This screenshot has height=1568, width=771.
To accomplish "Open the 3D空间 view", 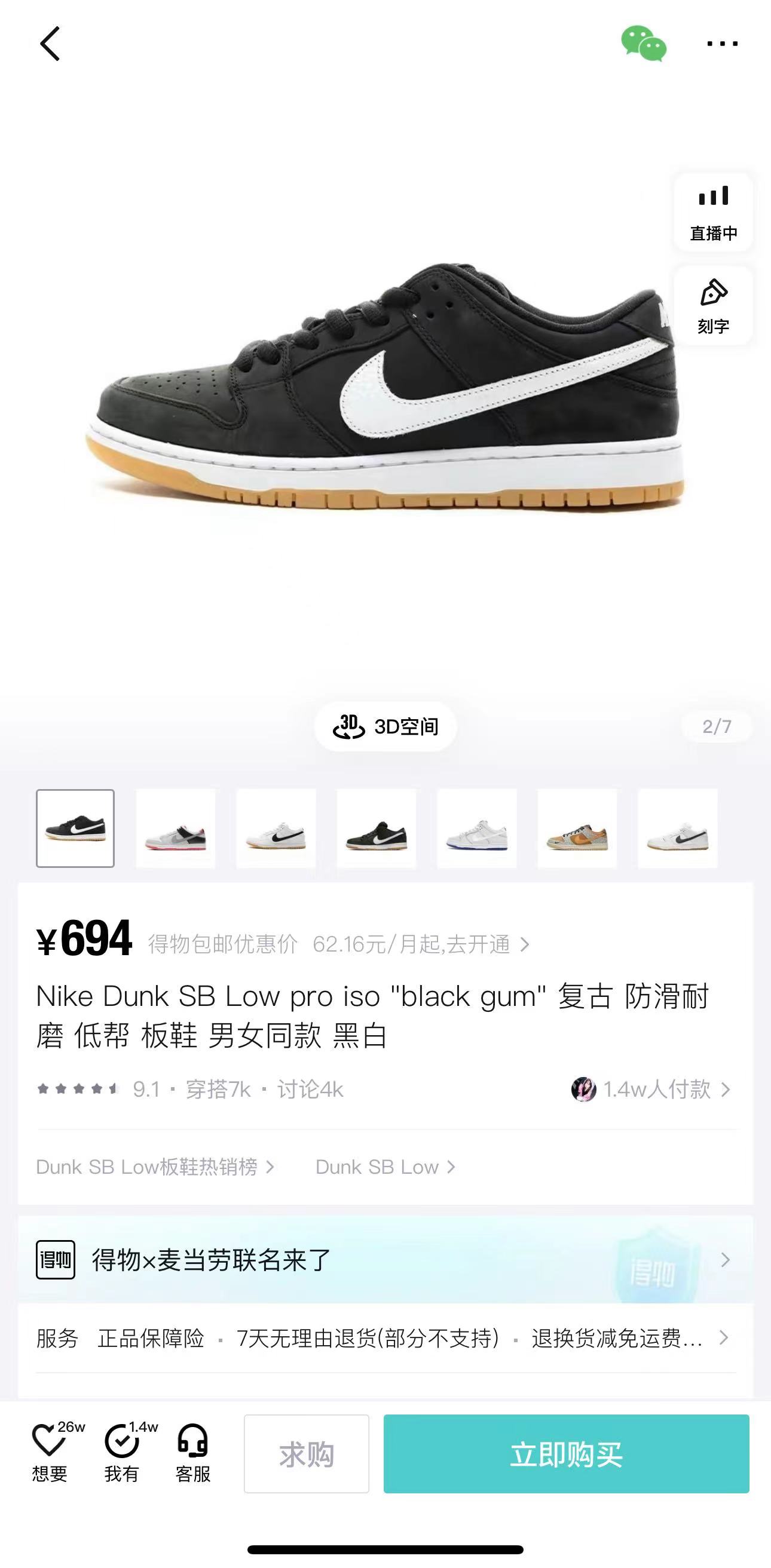I will (385, 726).
